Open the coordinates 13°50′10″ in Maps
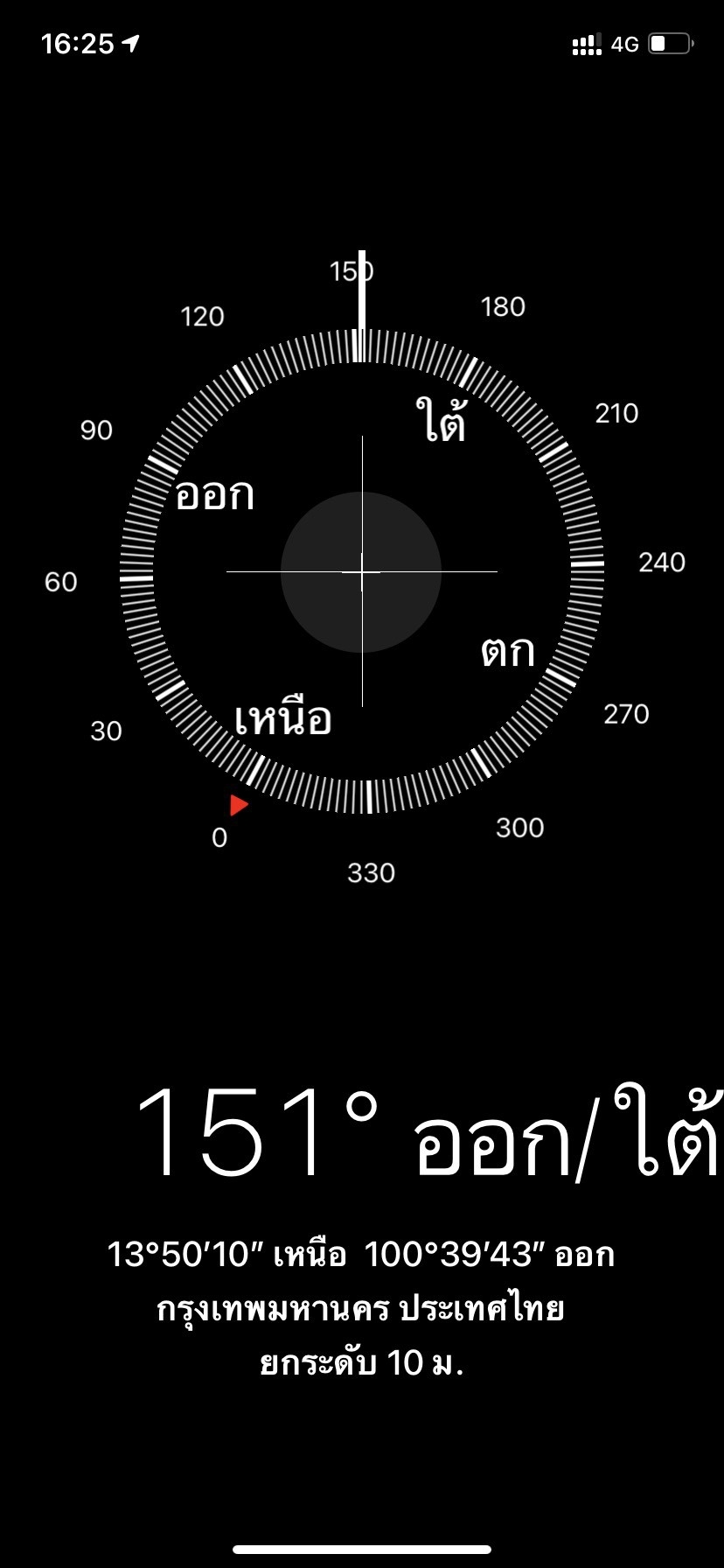The width and height of the screenshot is (724, 1568). (x=360, y=1255)
